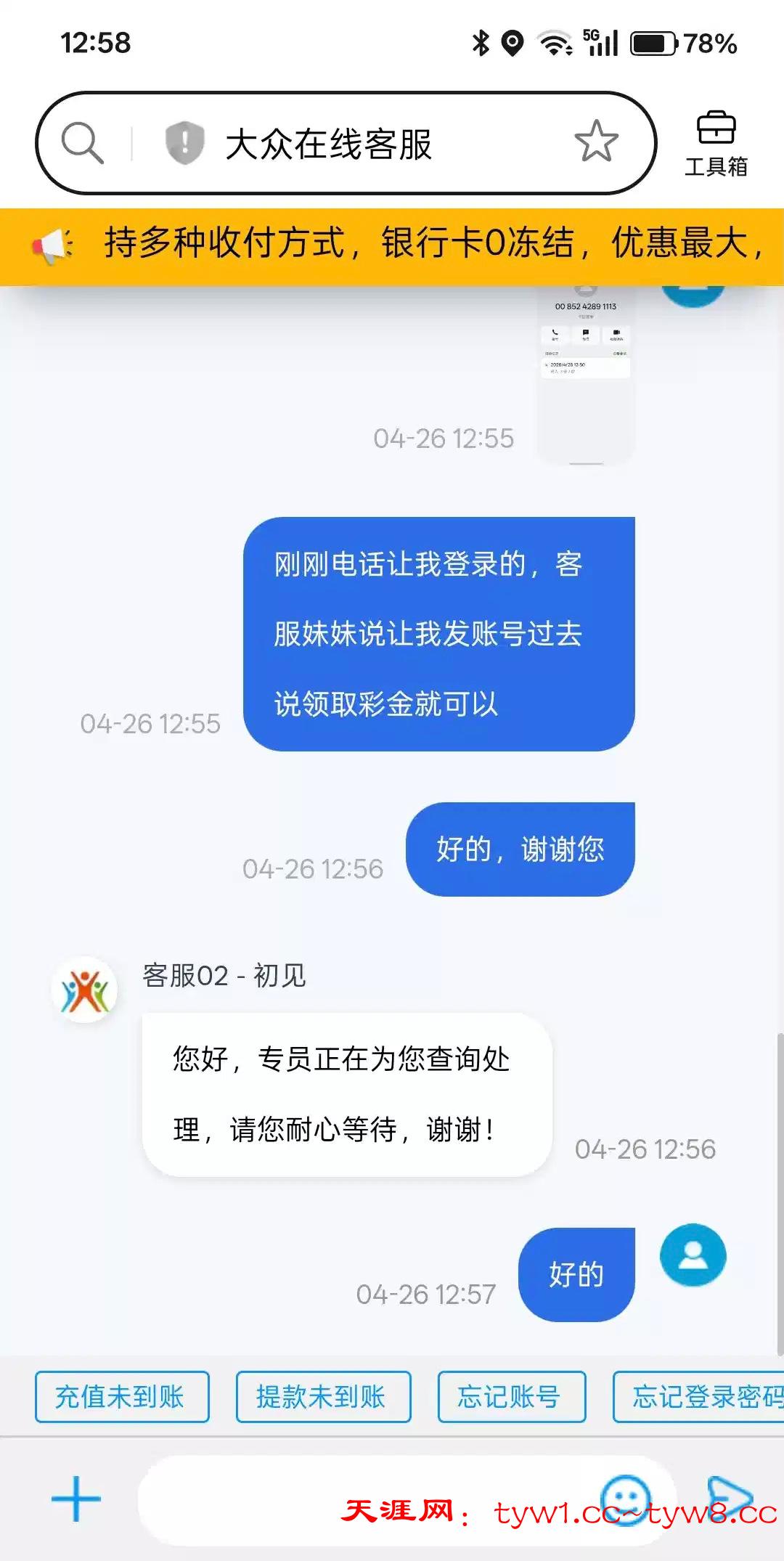The height and width of the screenshot is (1561, 784).
Task: Send the message with the arrow
Action: [728, 1499]
